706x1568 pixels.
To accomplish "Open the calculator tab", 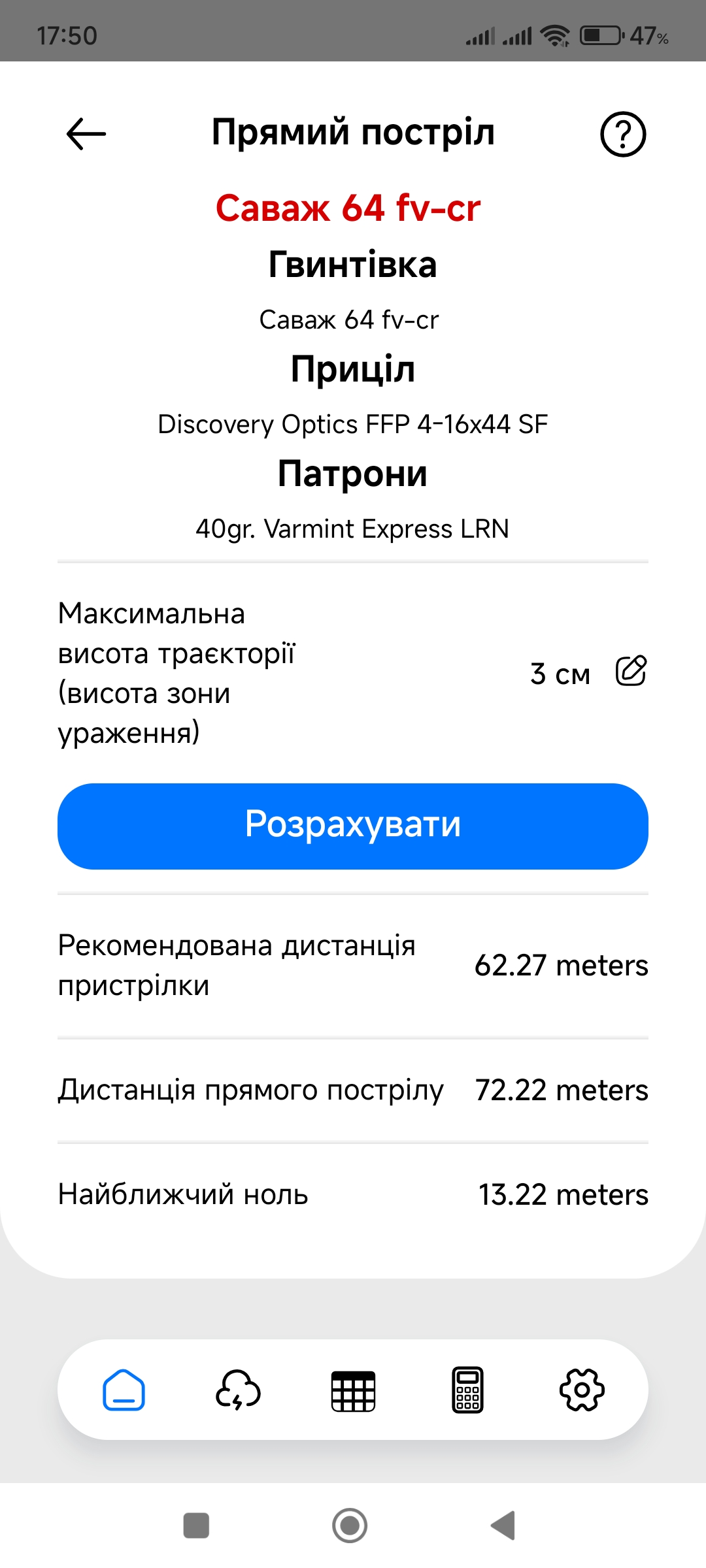I will (468, 1390).
